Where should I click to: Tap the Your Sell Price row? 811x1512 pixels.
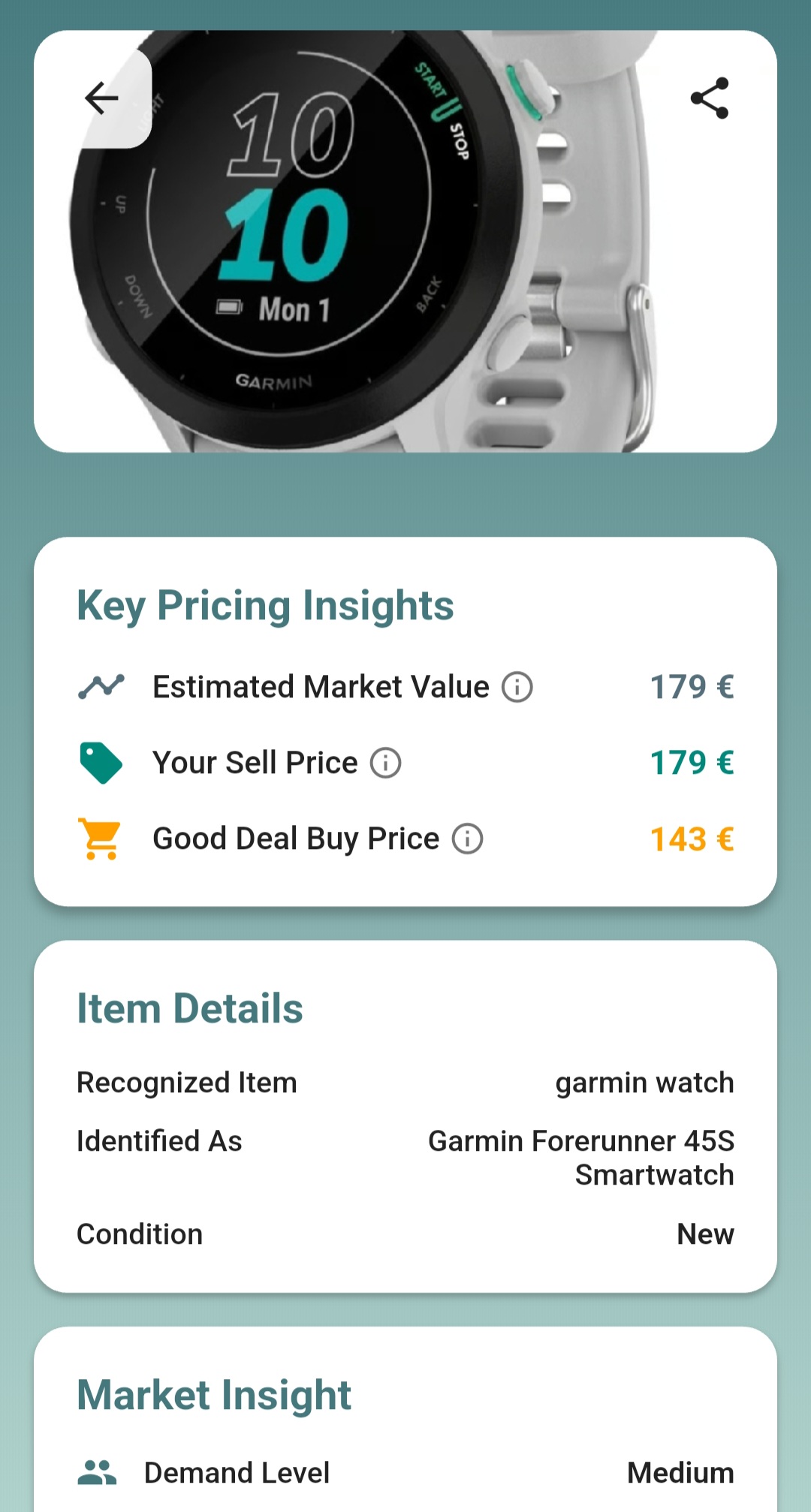click(254, 761)
